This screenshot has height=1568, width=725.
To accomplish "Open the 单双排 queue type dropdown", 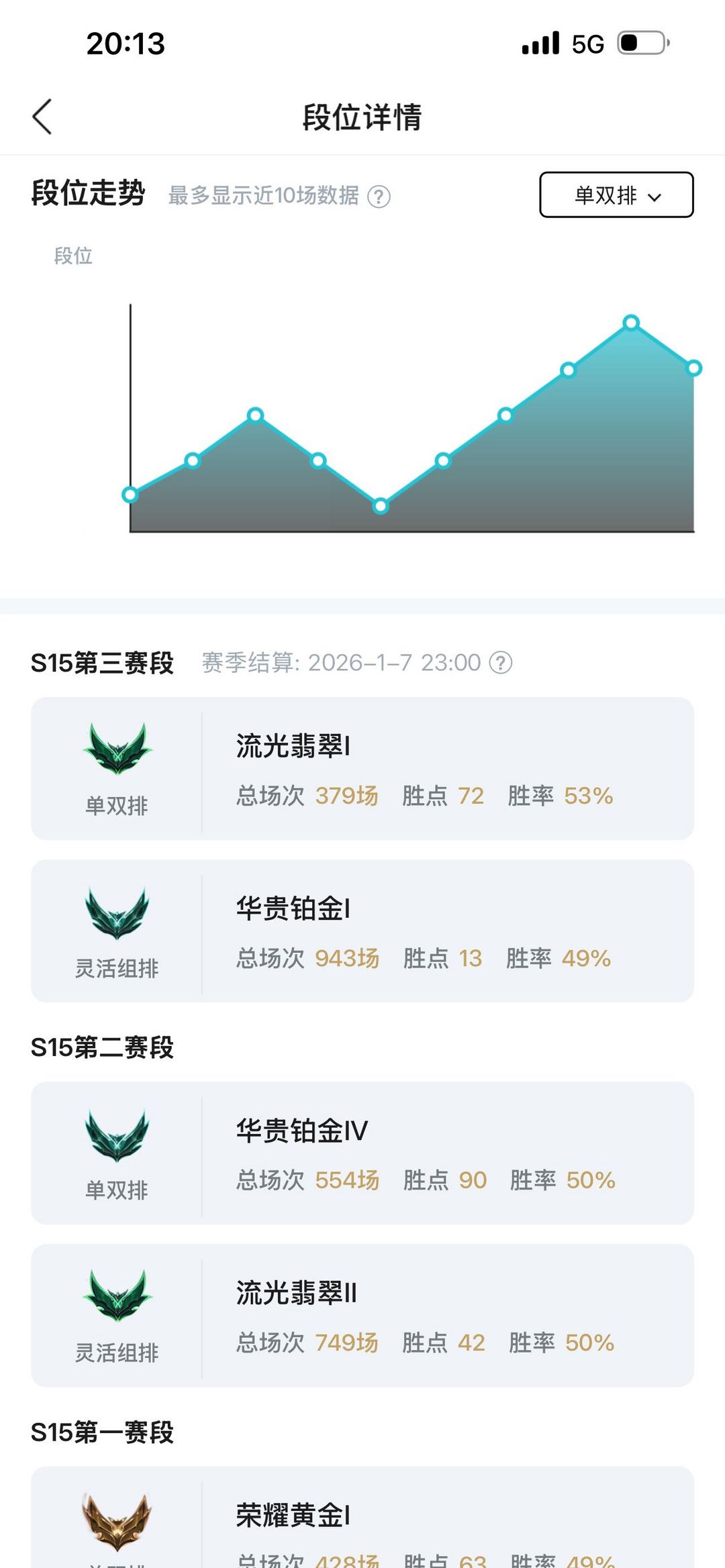I will coord(616,195).
